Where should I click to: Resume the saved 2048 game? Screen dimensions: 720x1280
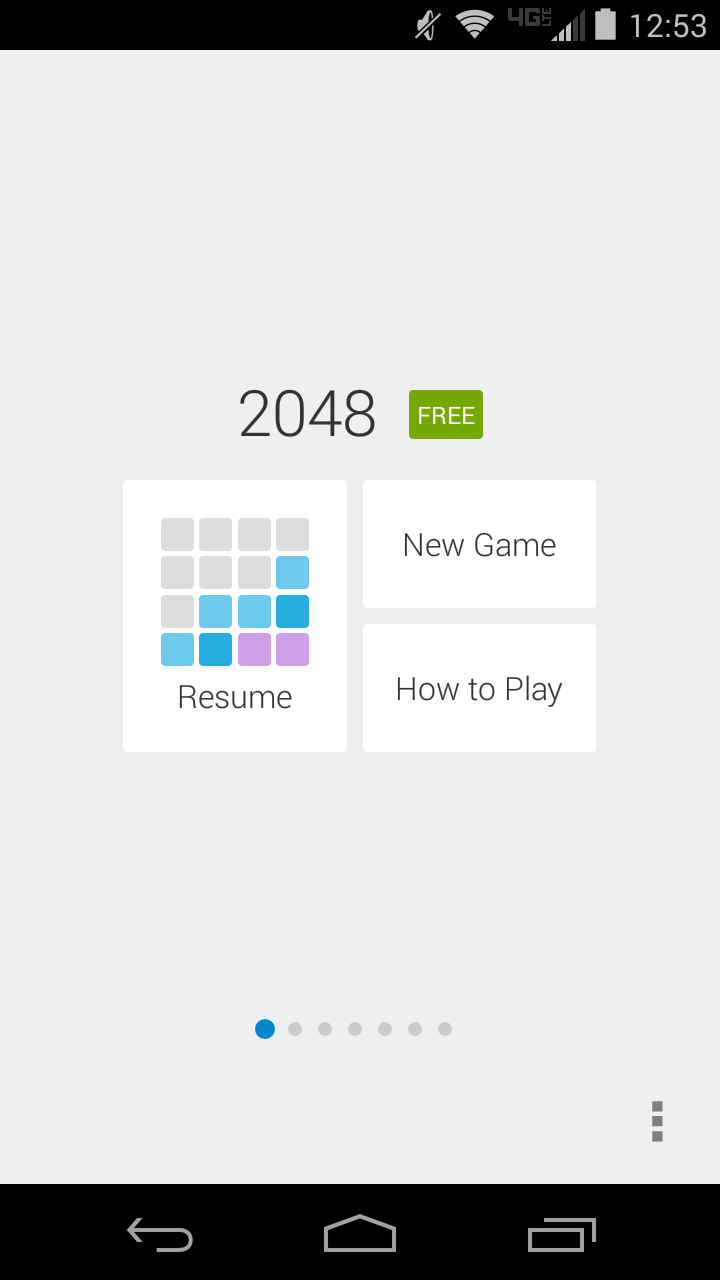(235, 615)
